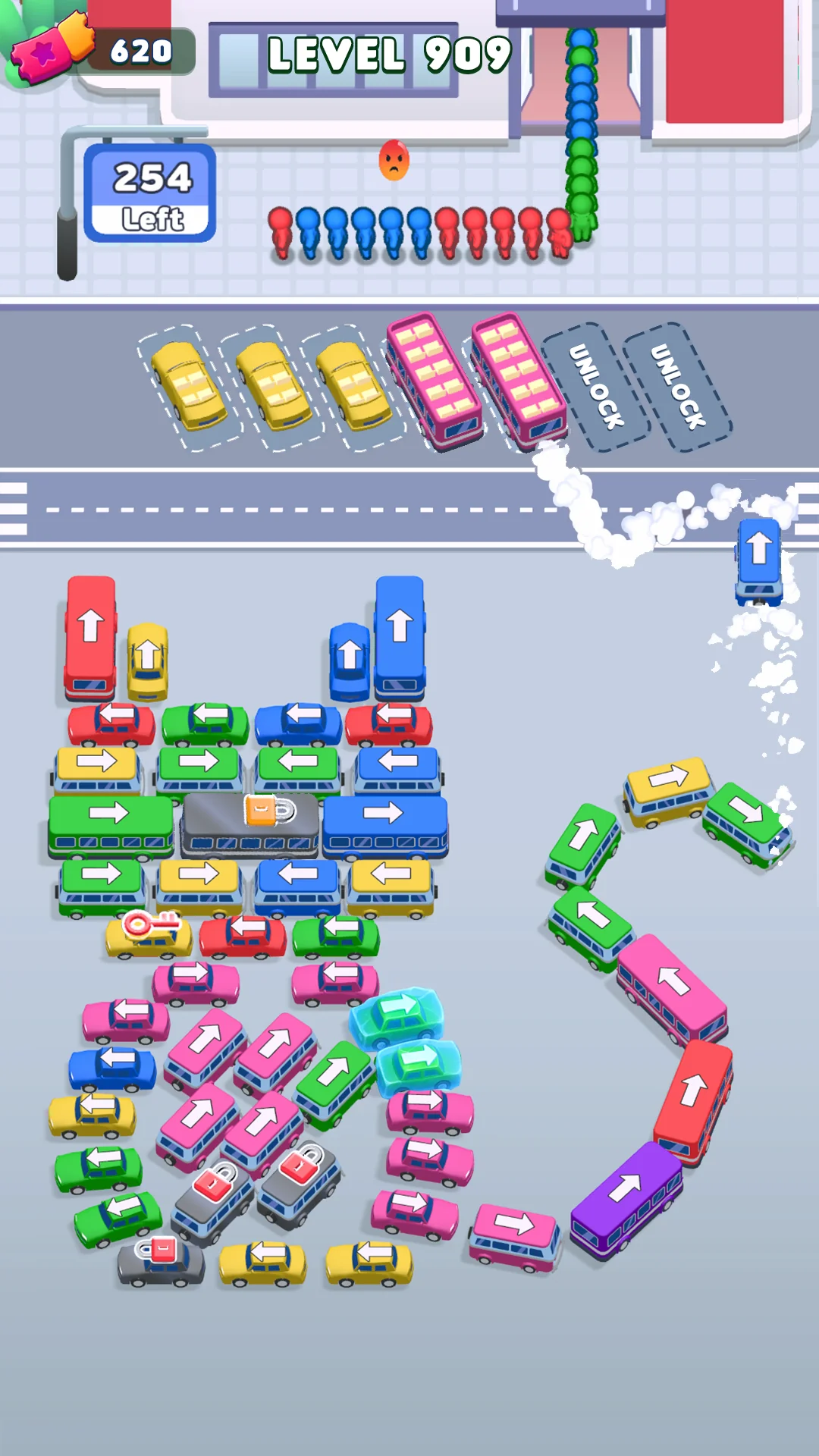Tap the small yellow car pointing up
Screen dimensions: 819x1456
[x=147, y=661]
